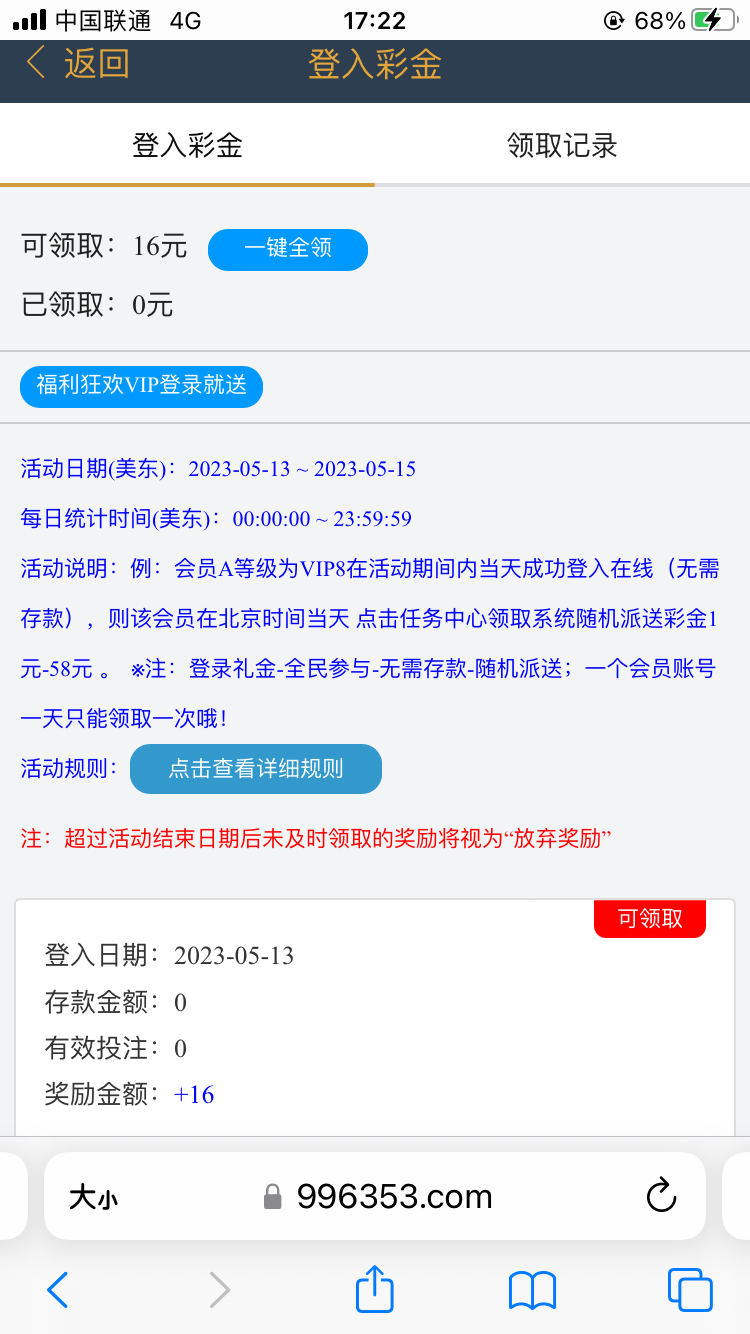Switch to the 领取记录 tab

point(562,146)
